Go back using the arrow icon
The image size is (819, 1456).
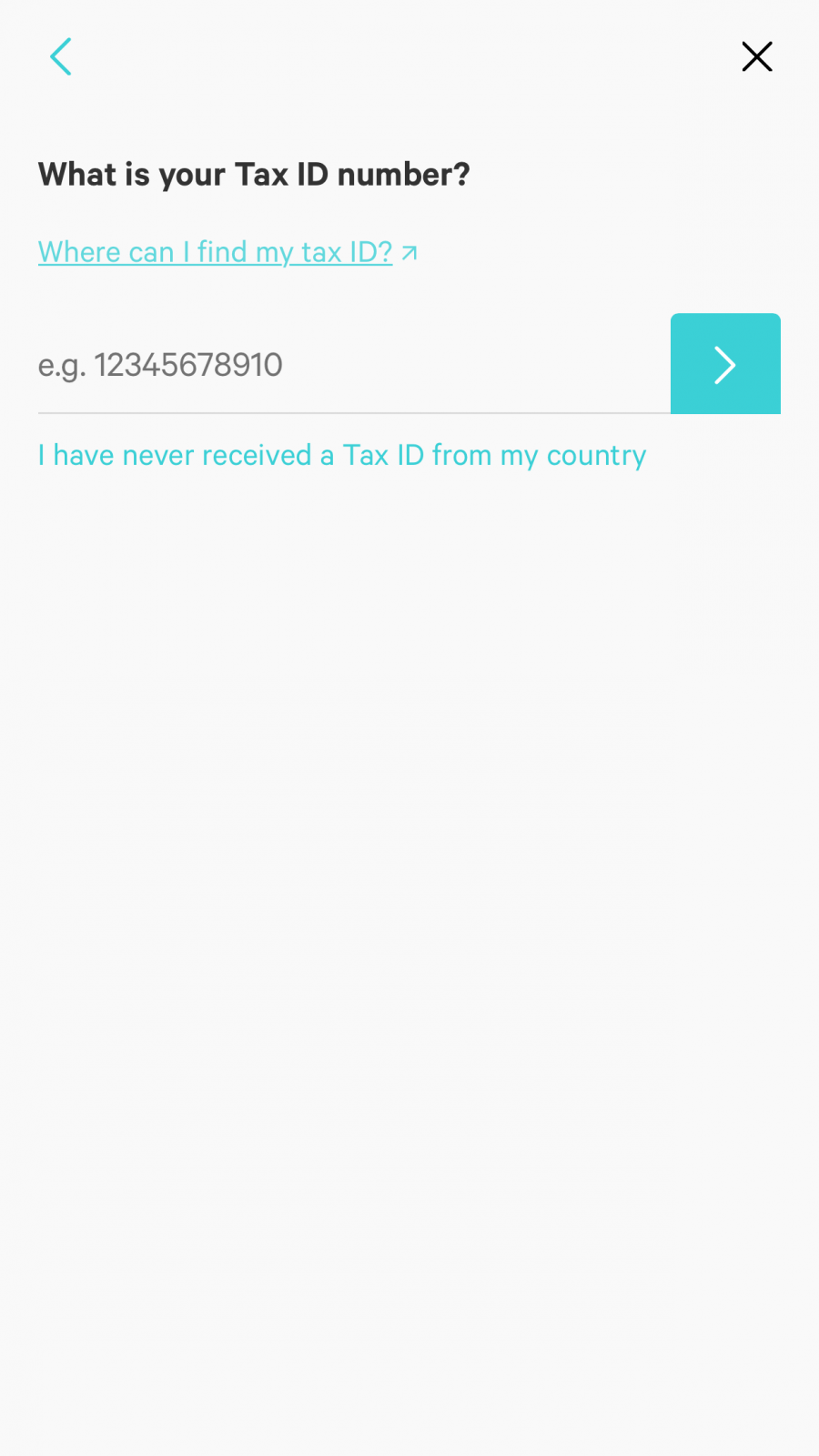[x=60, y=56]
